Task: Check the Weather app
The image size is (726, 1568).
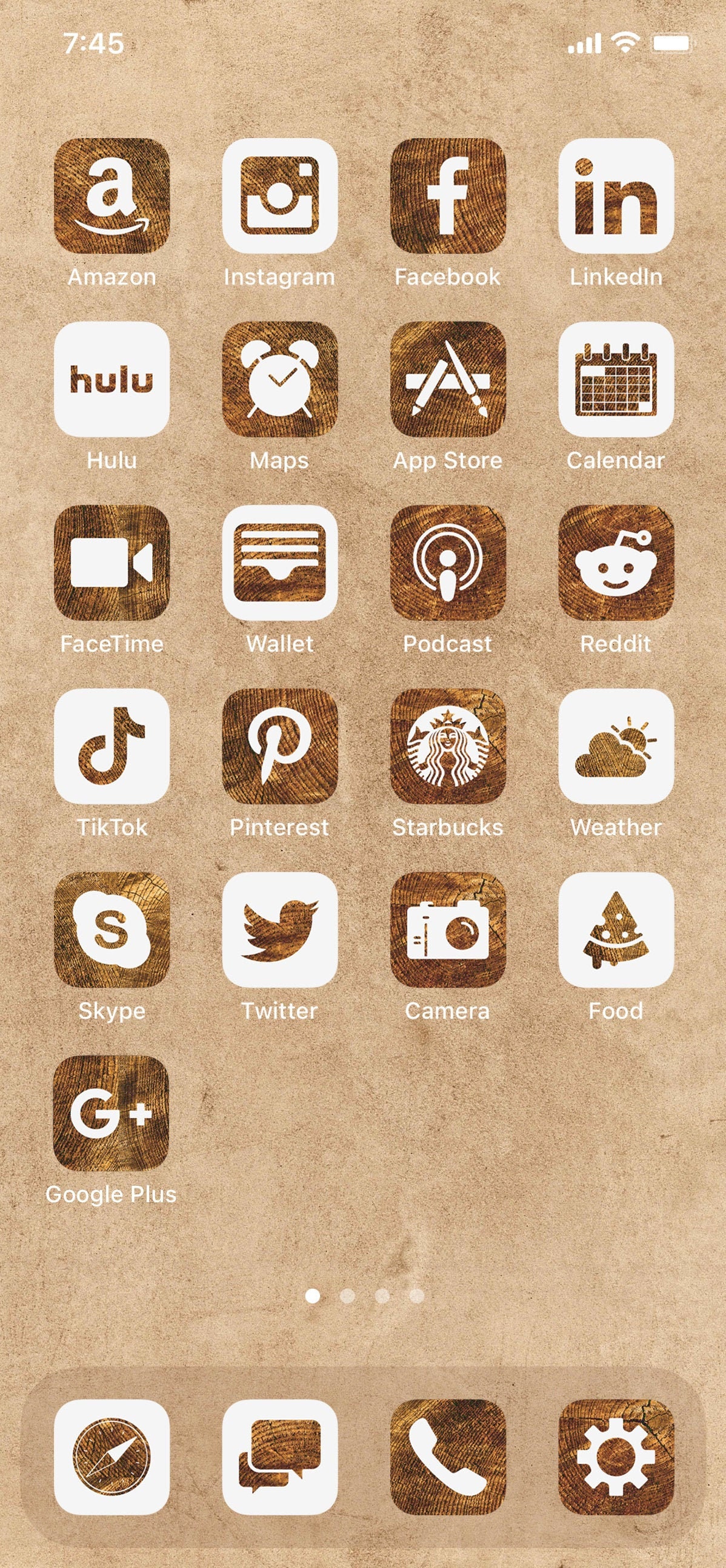Action: click(x=616, y=746)
